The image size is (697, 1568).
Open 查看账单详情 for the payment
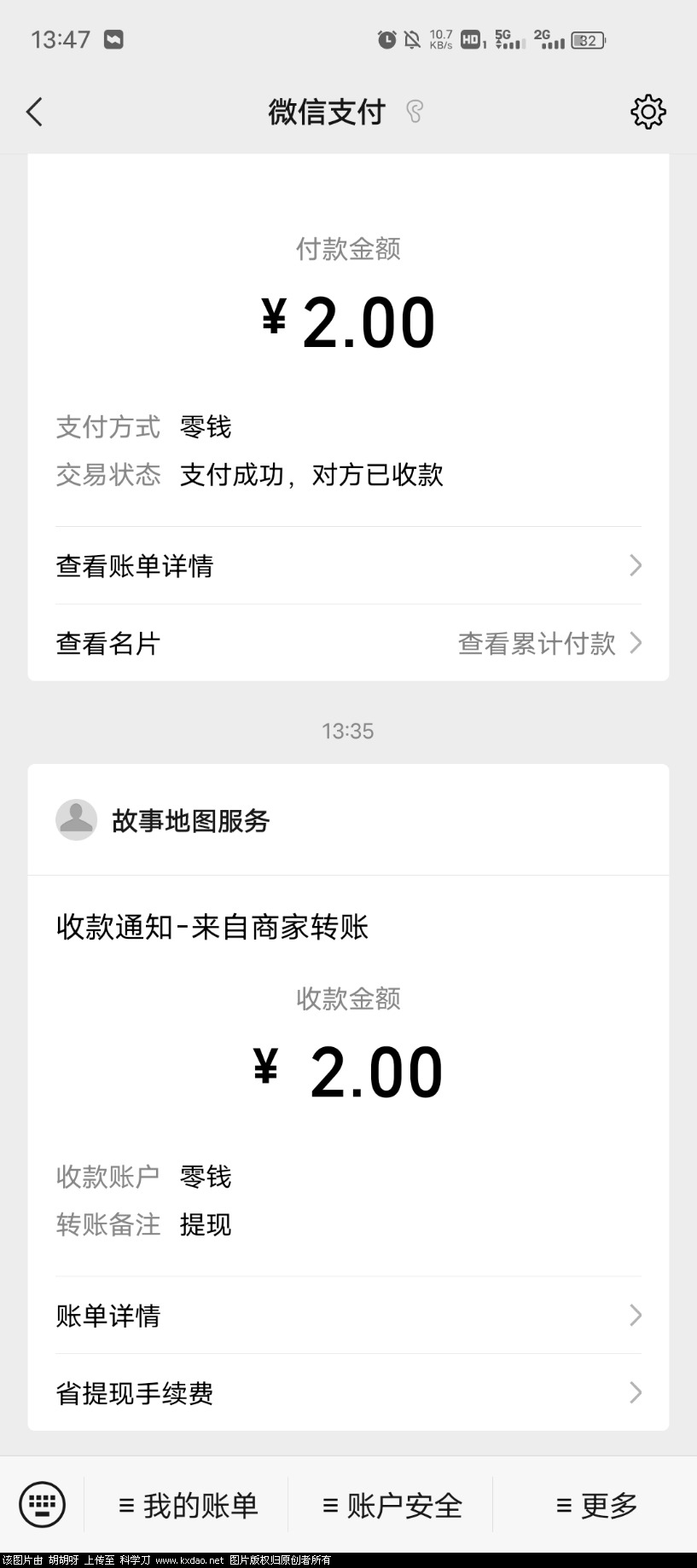coord(348,565)
